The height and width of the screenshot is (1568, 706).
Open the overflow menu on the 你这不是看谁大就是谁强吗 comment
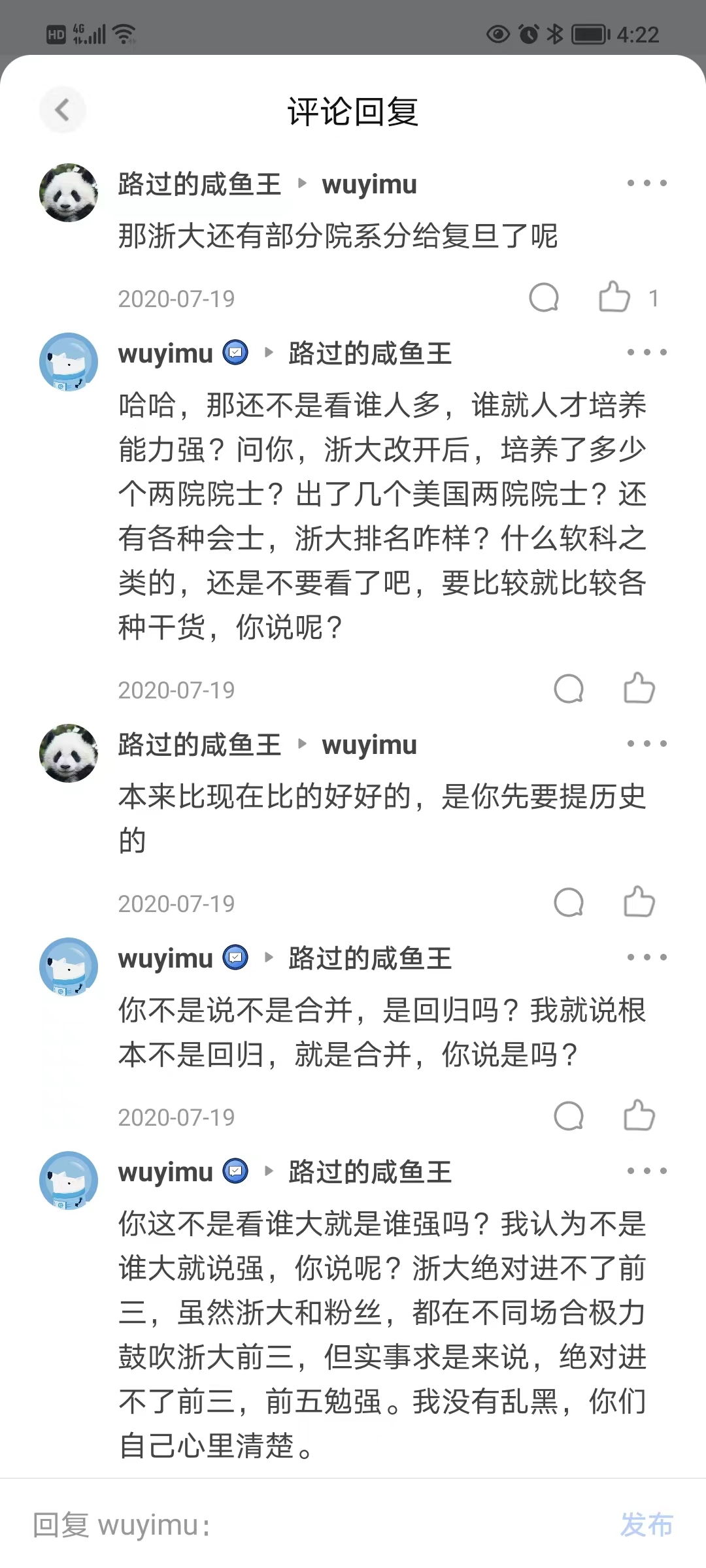click(647, 1171)
